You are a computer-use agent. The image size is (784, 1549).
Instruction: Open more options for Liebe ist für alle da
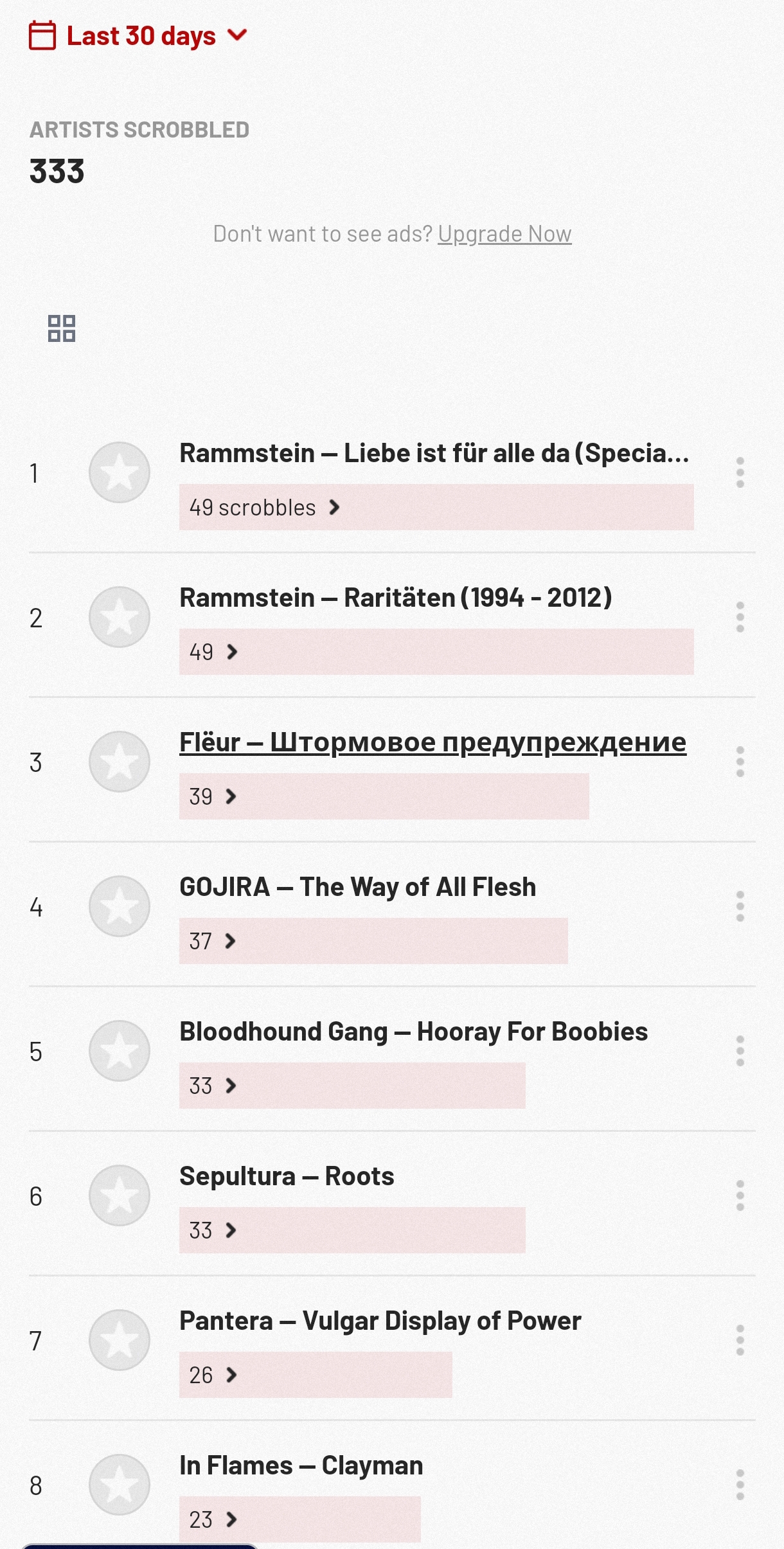click(x=740, y=472)
